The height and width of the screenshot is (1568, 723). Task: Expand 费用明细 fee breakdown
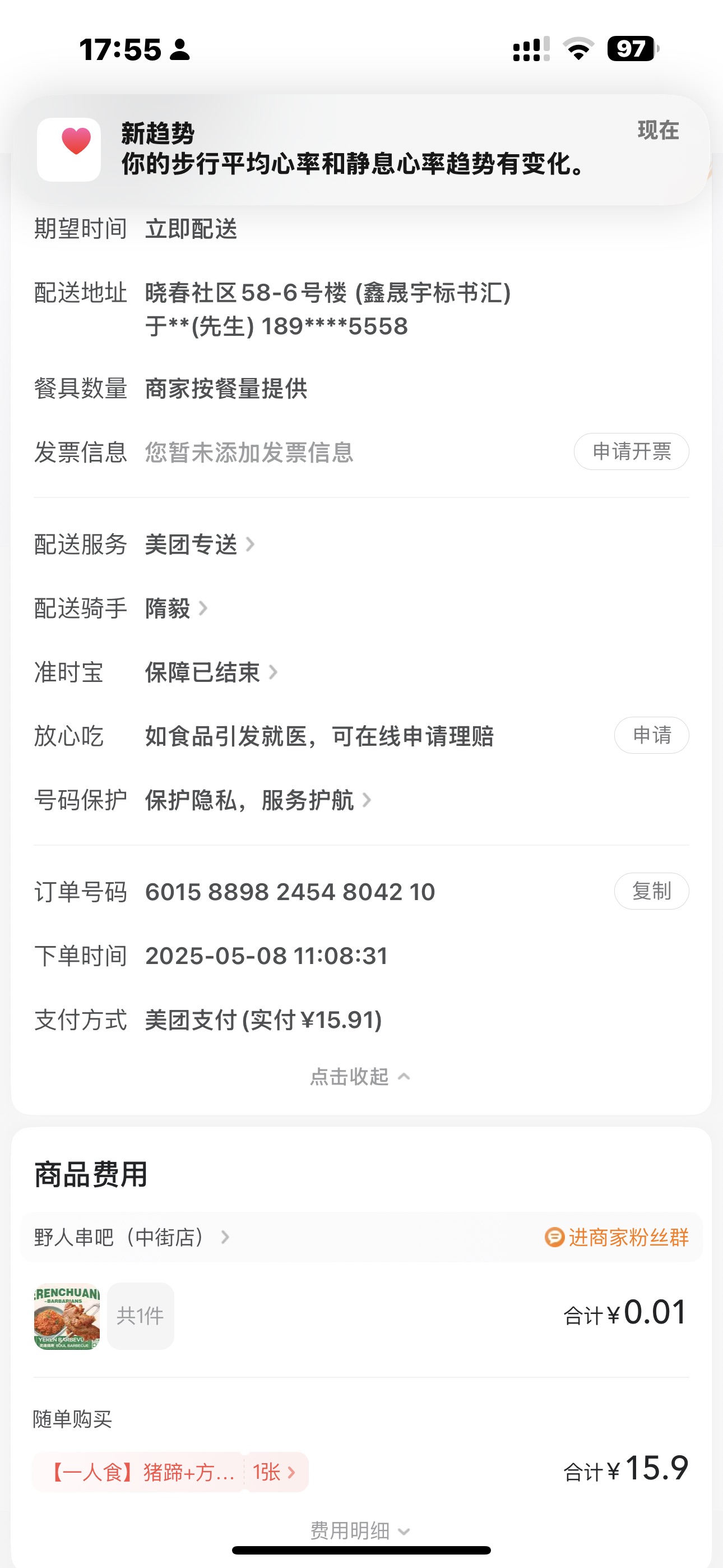point(360,1530)
